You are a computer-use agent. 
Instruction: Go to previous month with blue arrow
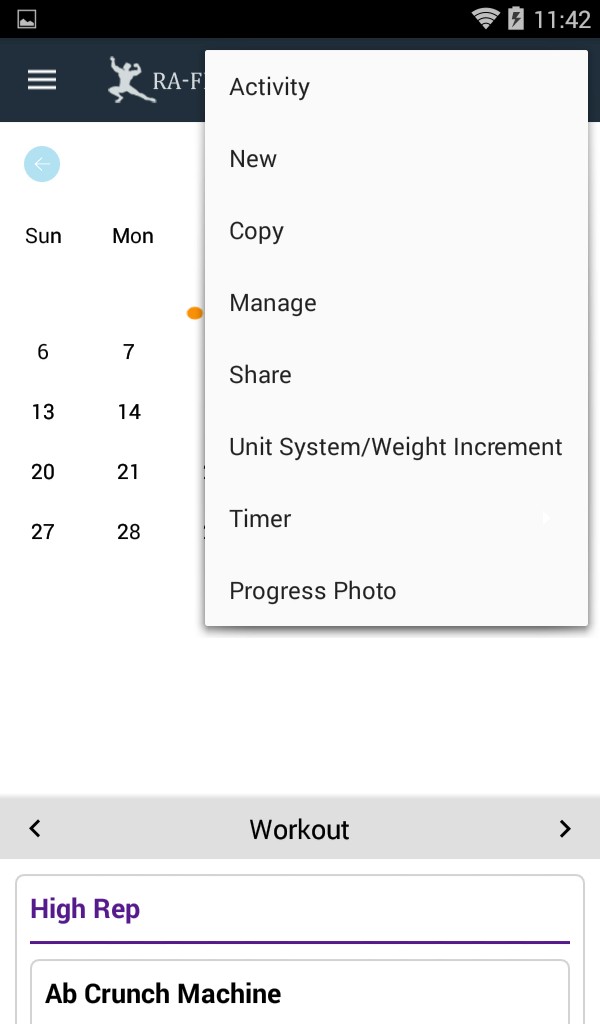[x=42, y=164]
